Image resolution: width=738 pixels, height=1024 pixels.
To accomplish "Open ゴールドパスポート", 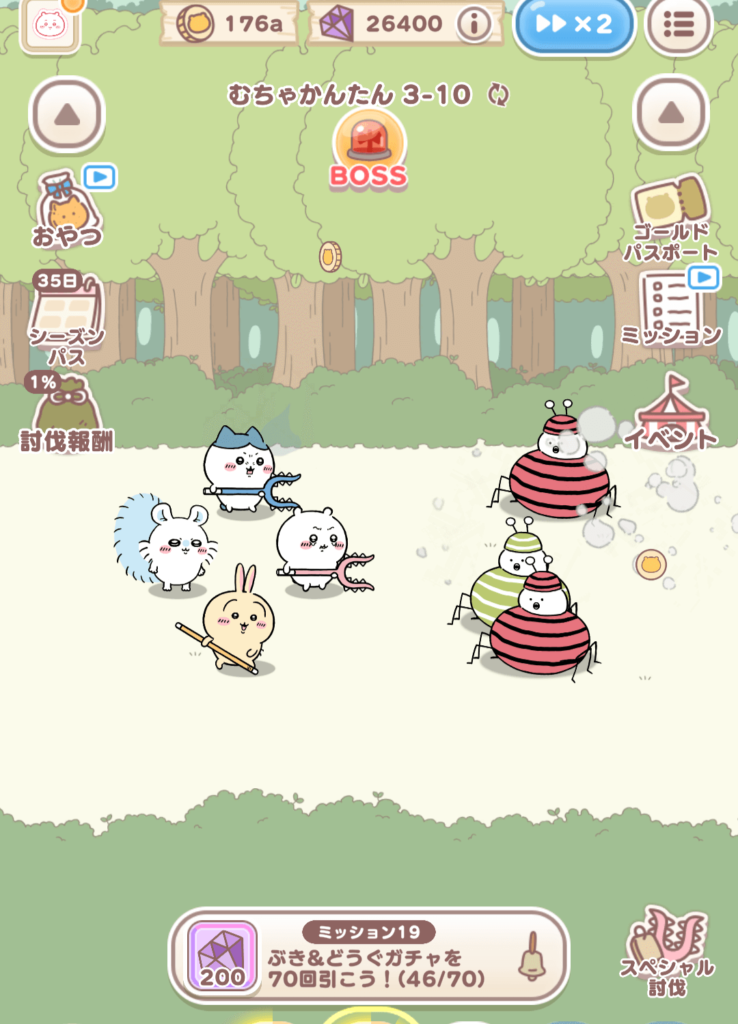I will tap(670, 220).
